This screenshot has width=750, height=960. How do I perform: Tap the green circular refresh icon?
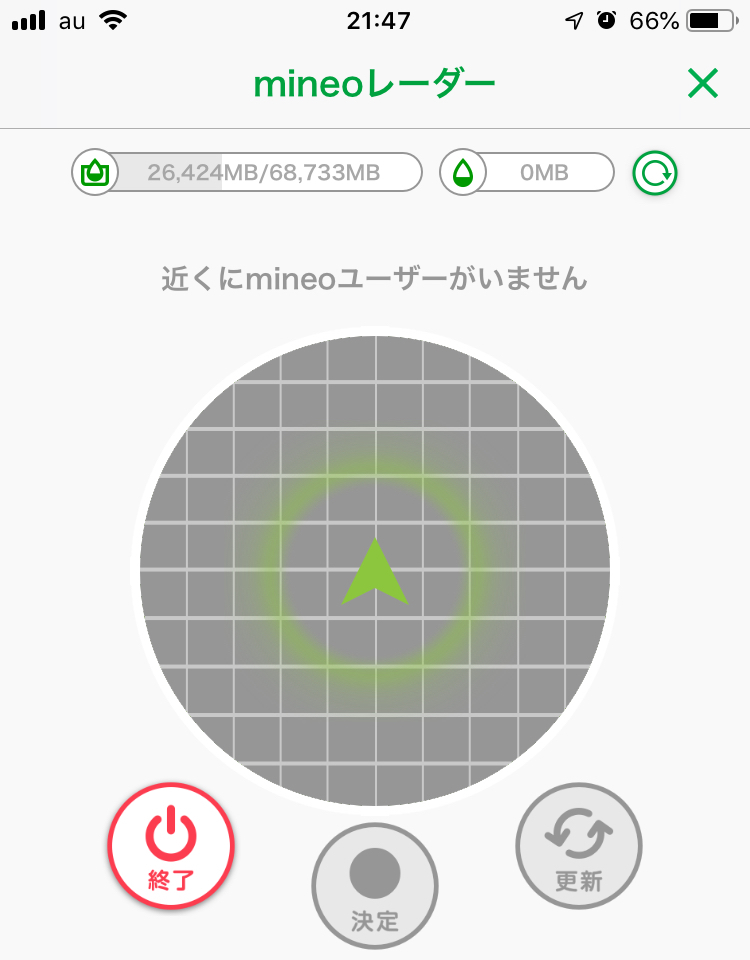[654, 173]
